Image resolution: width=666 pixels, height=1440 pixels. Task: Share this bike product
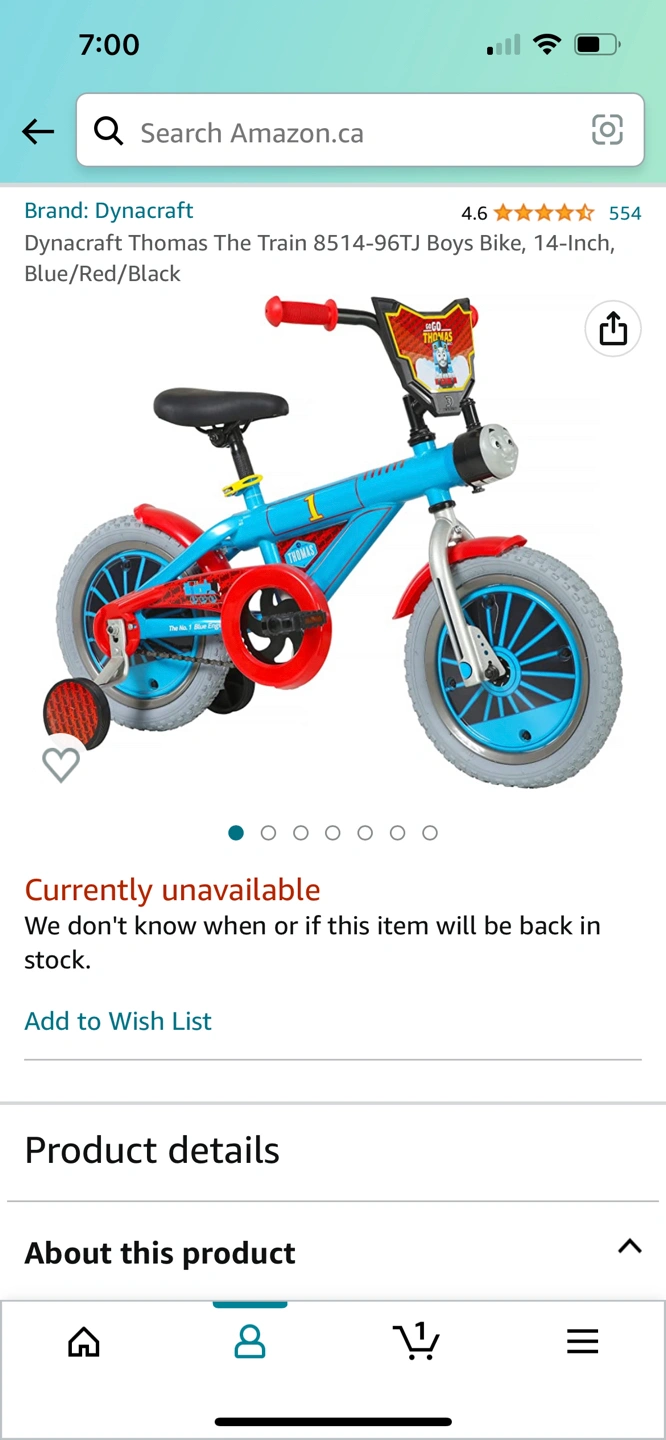pos(612,328)
